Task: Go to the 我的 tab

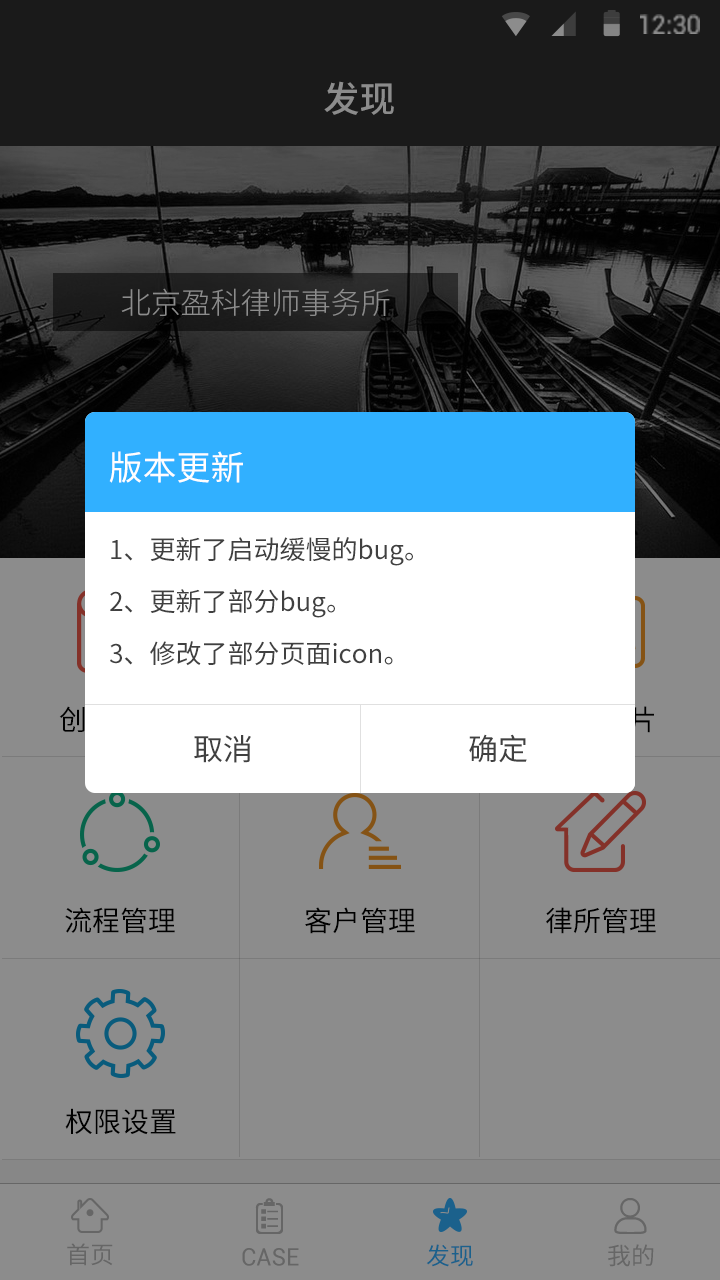Action: (630, 1232)
